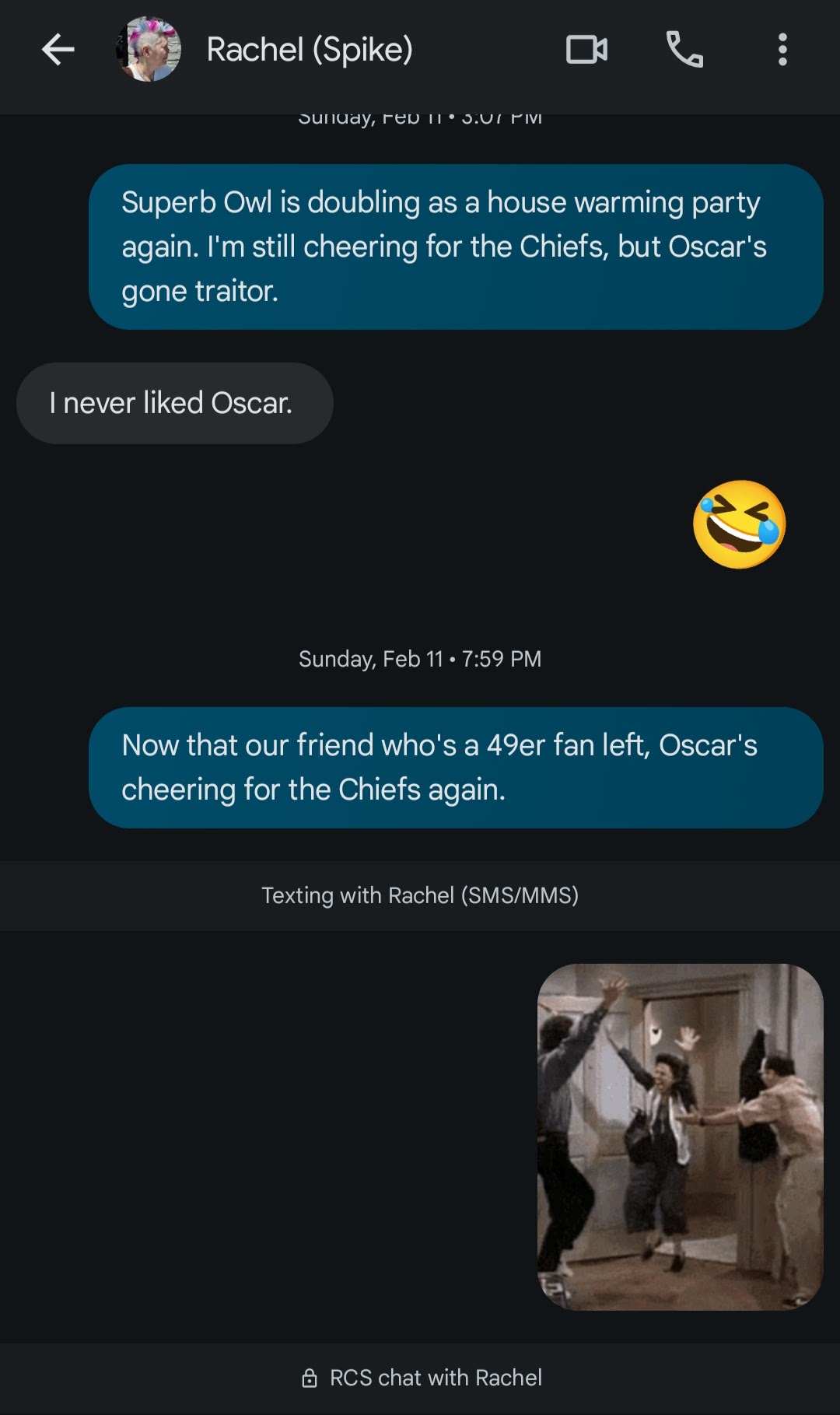Go back to the conversations list
The width and height of the screenshot is (840, 1415).
click(58, 51)
